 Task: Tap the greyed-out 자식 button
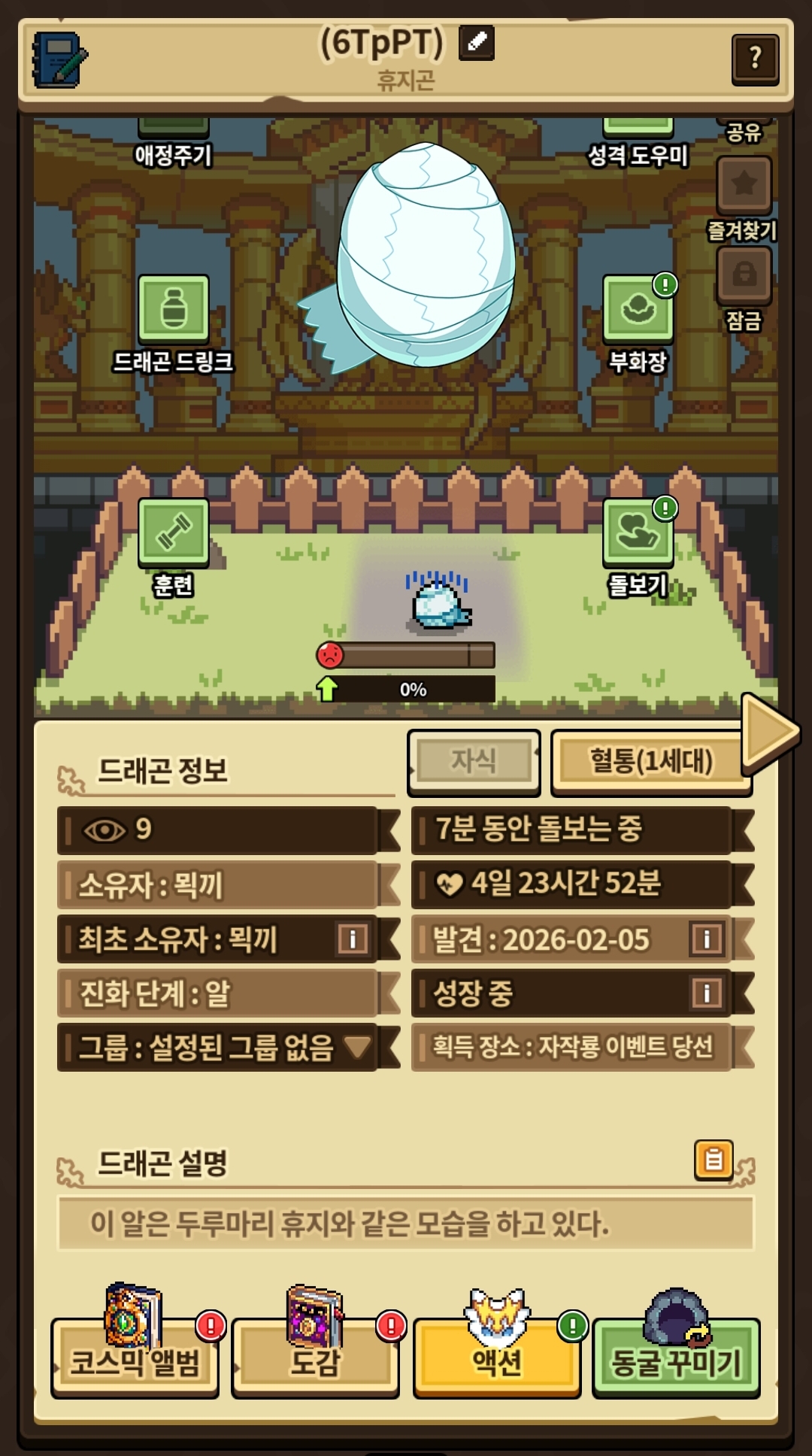tap(474, 761)
